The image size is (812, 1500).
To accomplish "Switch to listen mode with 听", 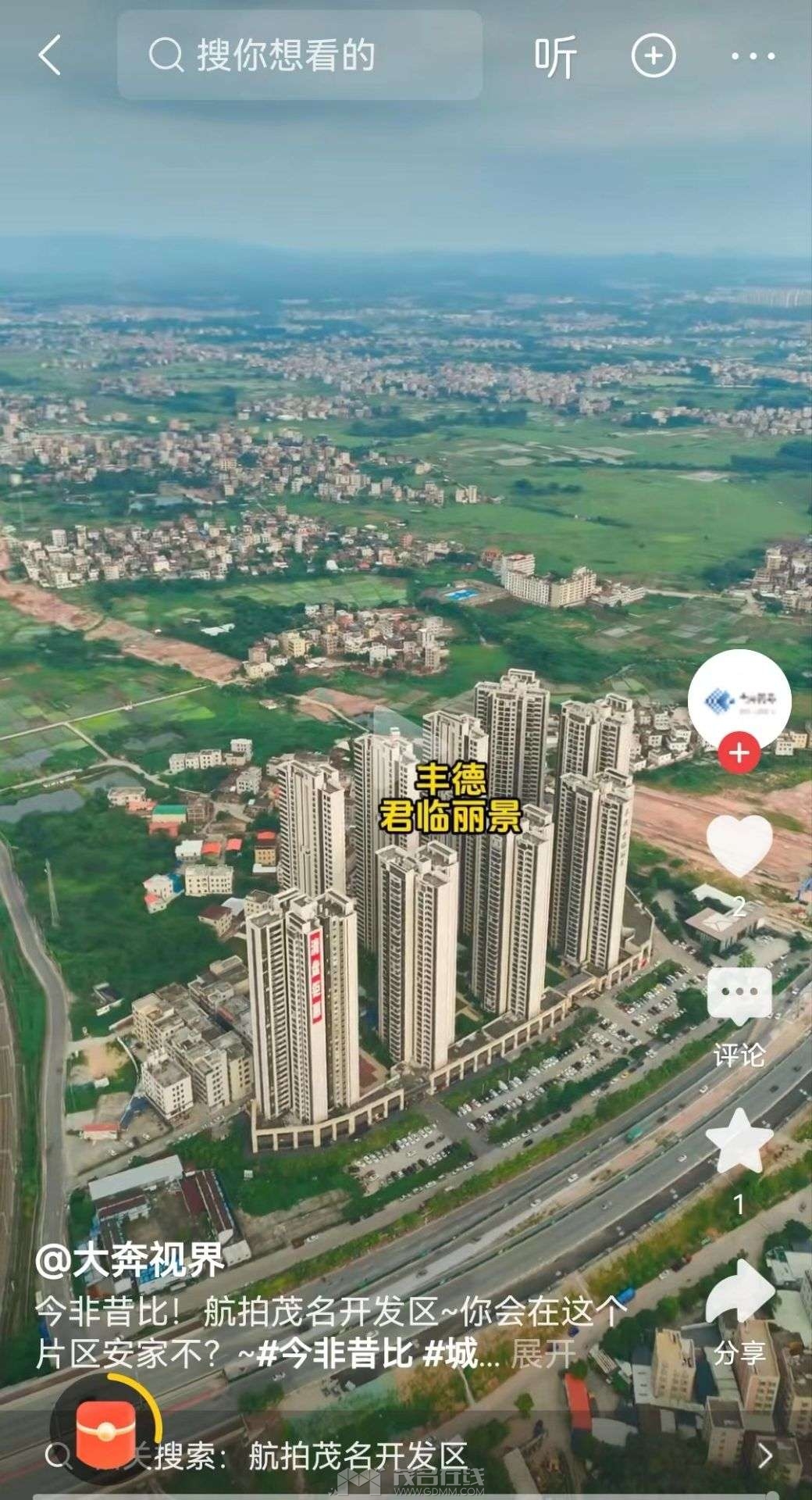I will pyautogui.click(x=555, y=56).
